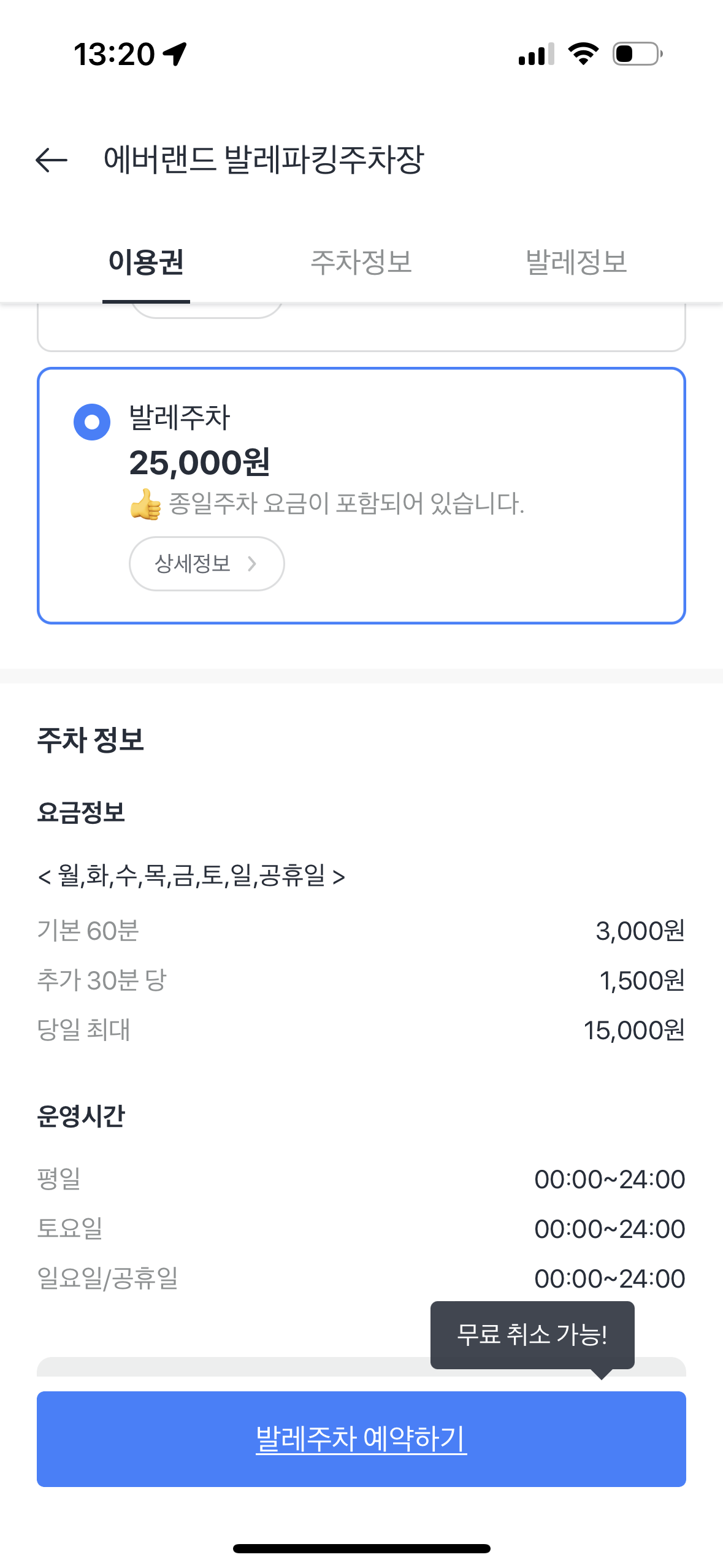This screenshot has width=723, height=1568.
Task: Open 상세정보 for valet parking details
Action: (x=206, y=564)
